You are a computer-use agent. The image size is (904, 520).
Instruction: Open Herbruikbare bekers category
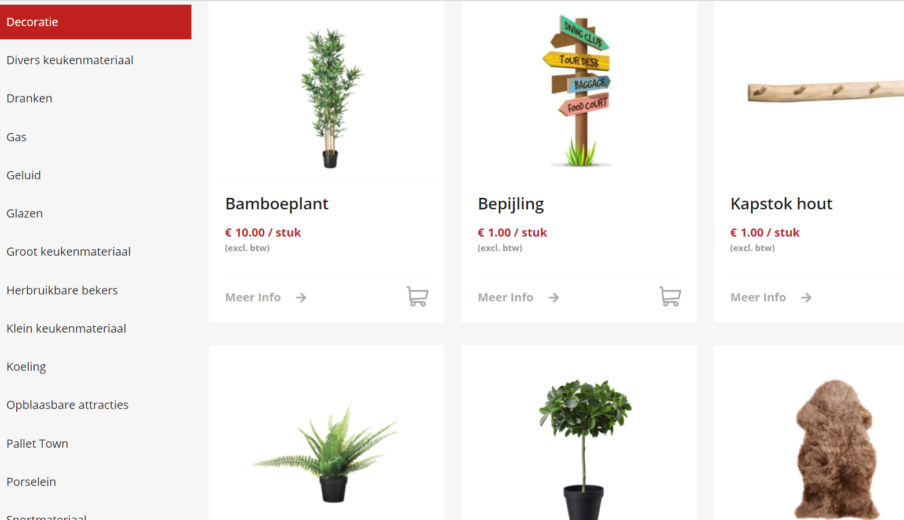62,290
